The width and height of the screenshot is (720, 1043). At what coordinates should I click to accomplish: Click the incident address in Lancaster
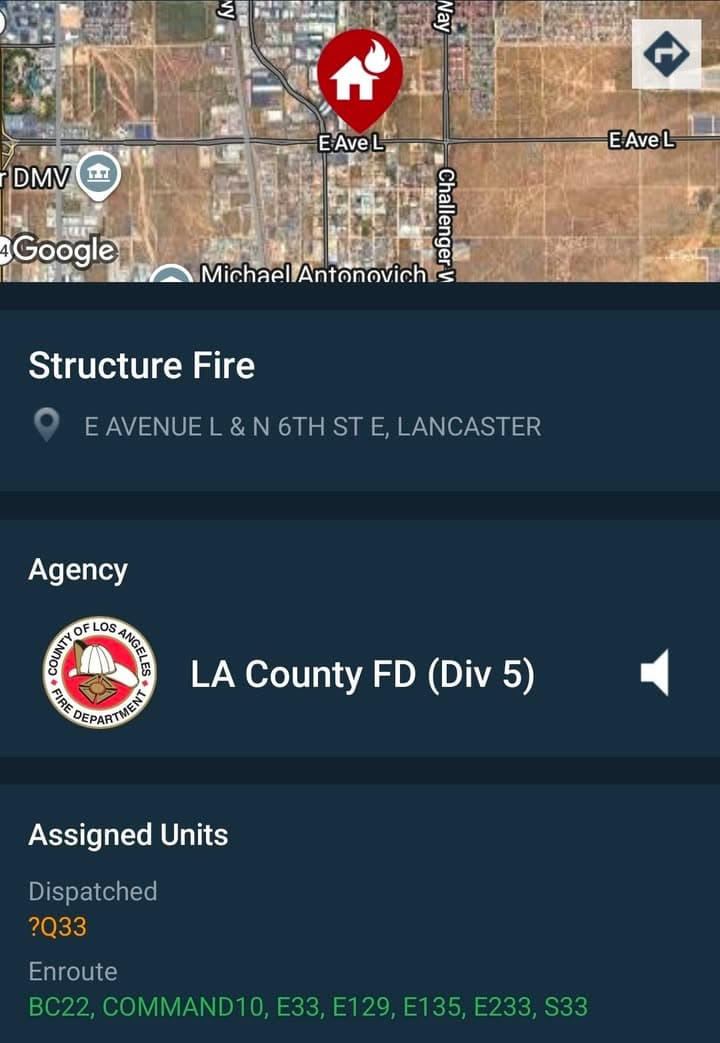click(x=313, y=426)
